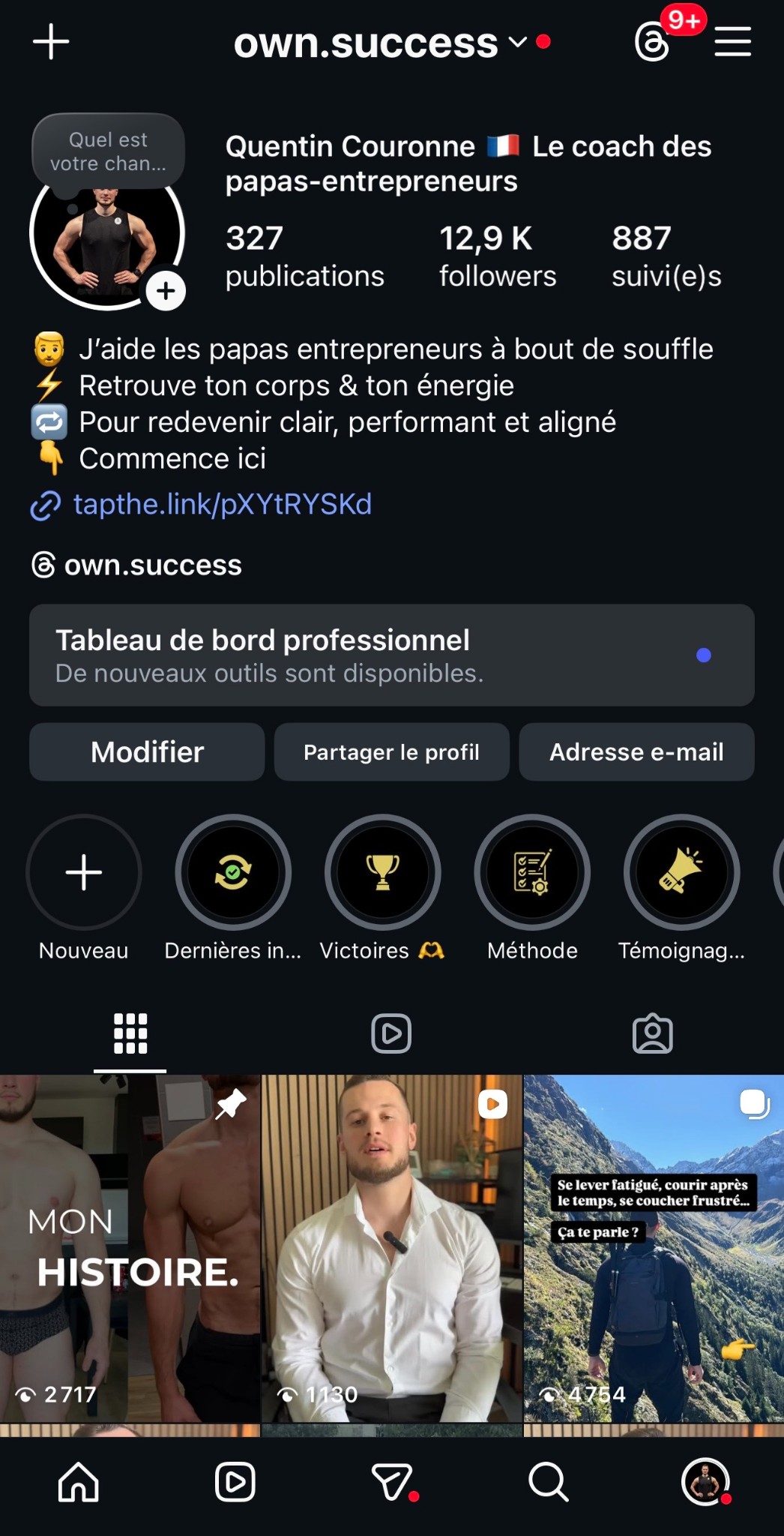Image resolution: width=784 pixels, height=1536 pixels.
Task: Open the Tableau de bord professionnel panel
Action: click(x=392, y=655)
